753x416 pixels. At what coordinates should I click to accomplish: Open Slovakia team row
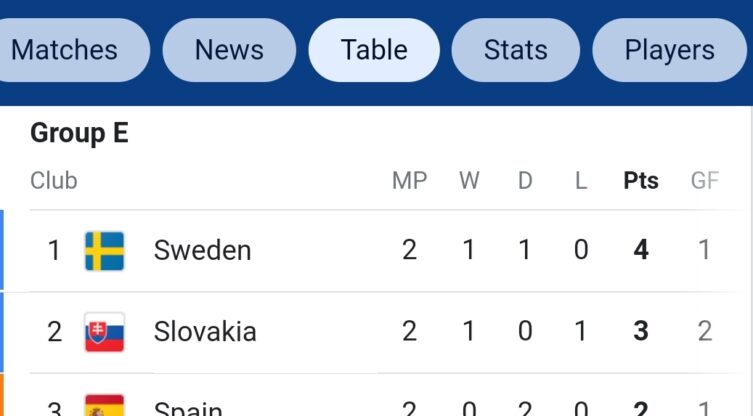click(205, 332)
